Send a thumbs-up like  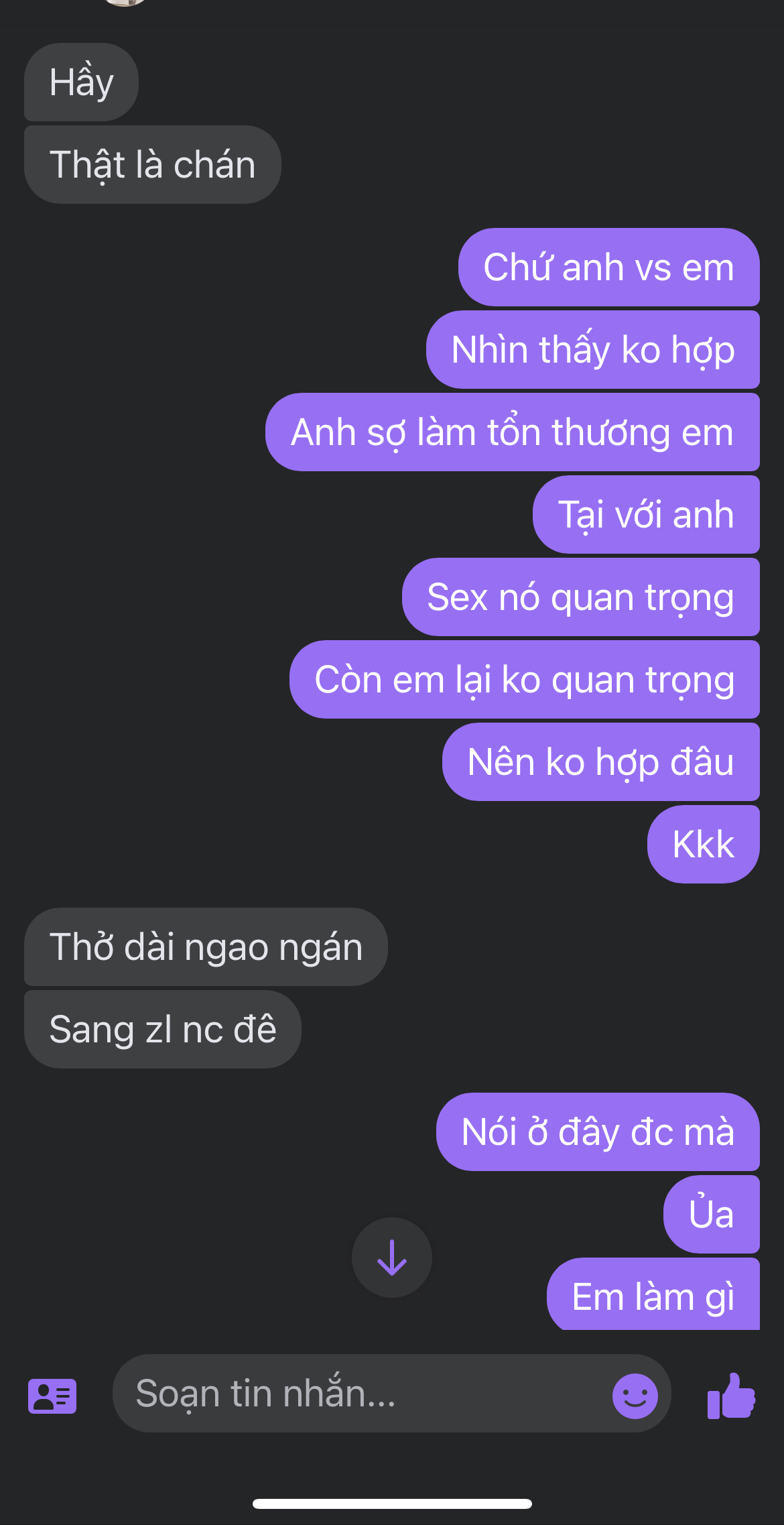click(x=731, y=1396)
